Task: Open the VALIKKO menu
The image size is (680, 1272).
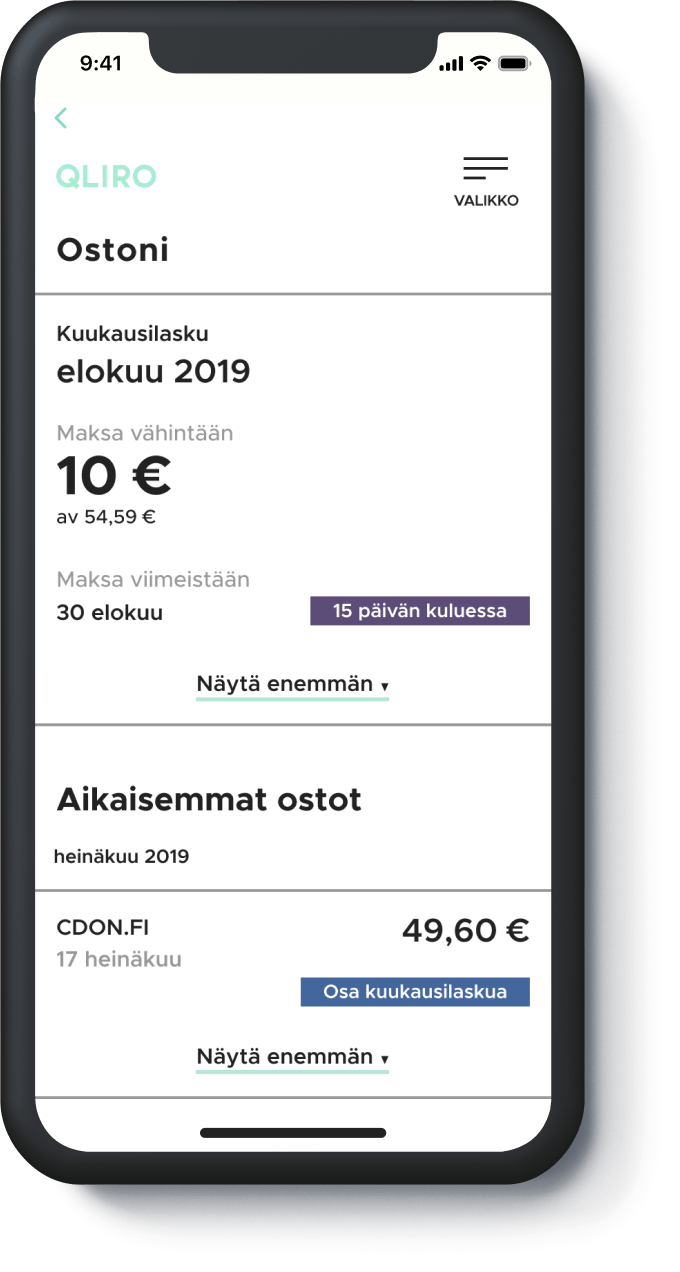Action: (486, 181)
